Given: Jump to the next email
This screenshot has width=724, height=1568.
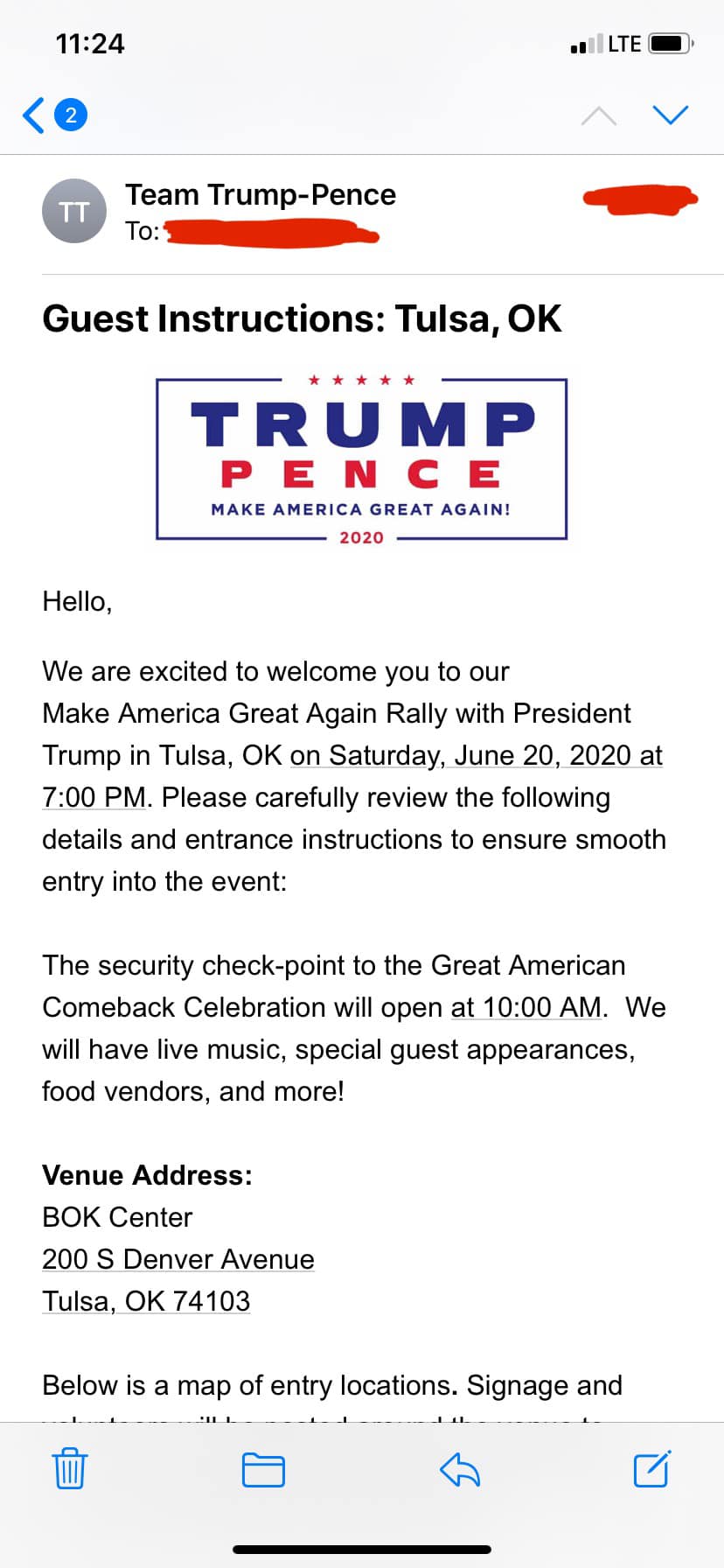Looking at the screenshot, I should tap(671, 115).
